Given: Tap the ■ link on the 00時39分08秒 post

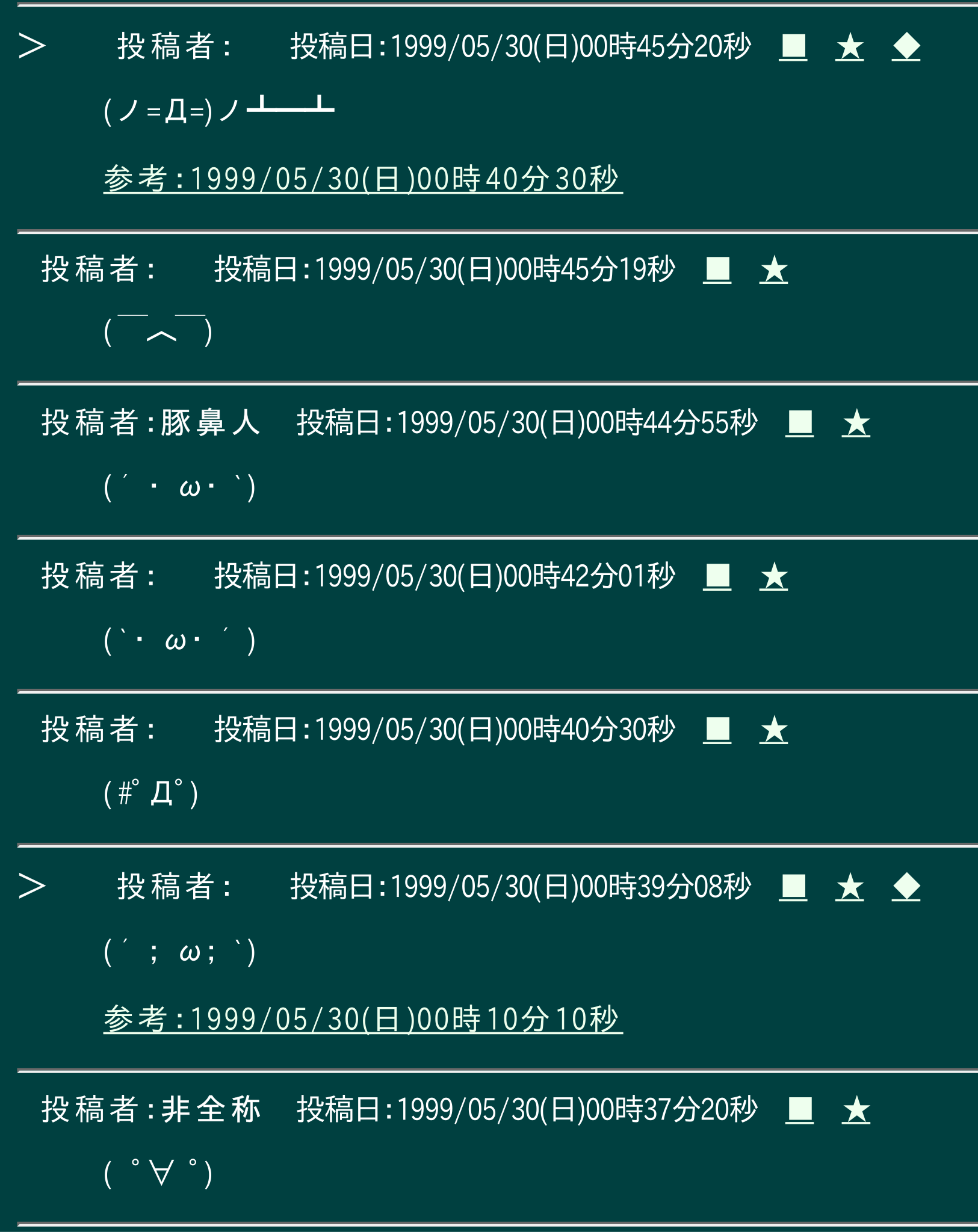Looking at the screenshot, I should coord(793,887).
